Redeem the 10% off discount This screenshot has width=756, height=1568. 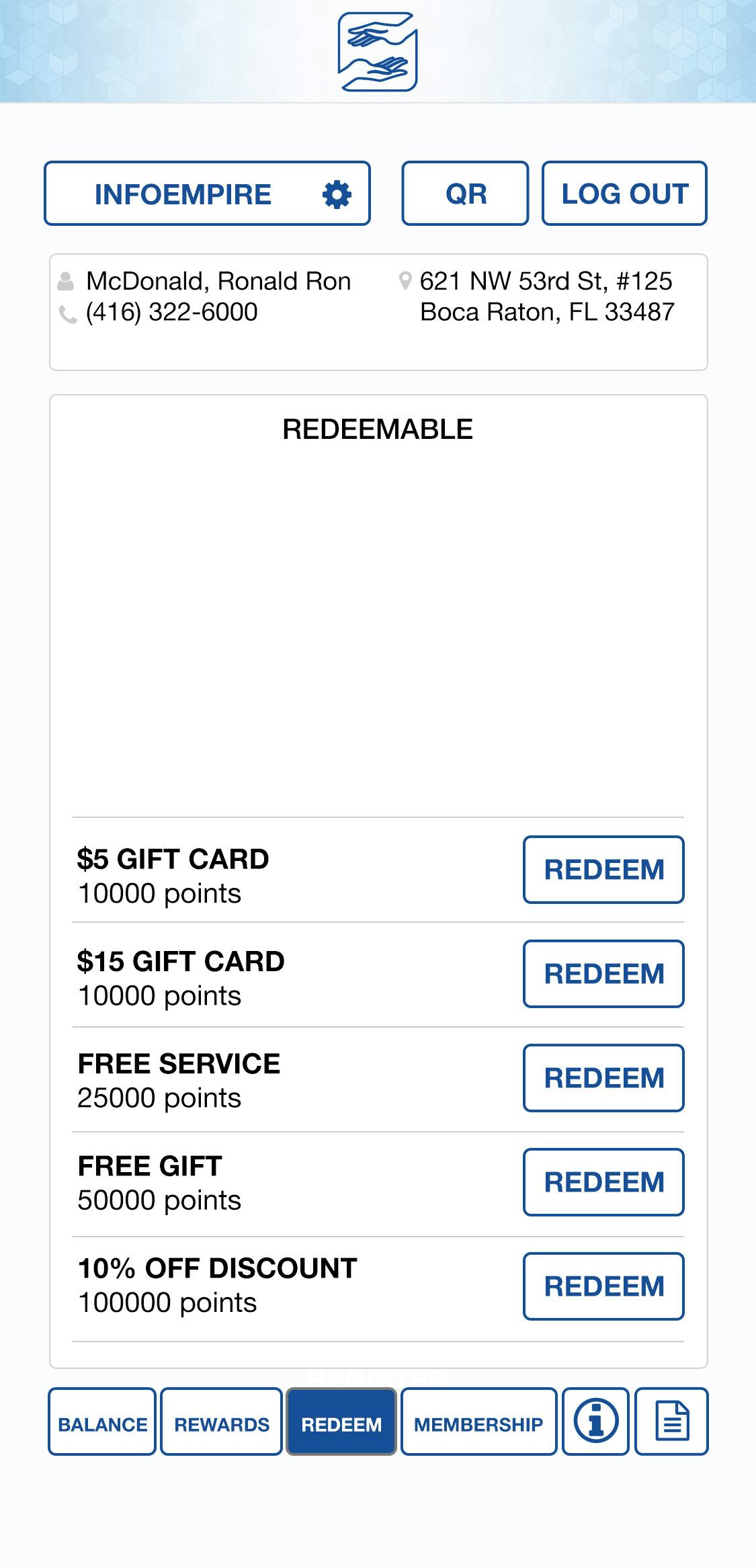pos(603,1286)
